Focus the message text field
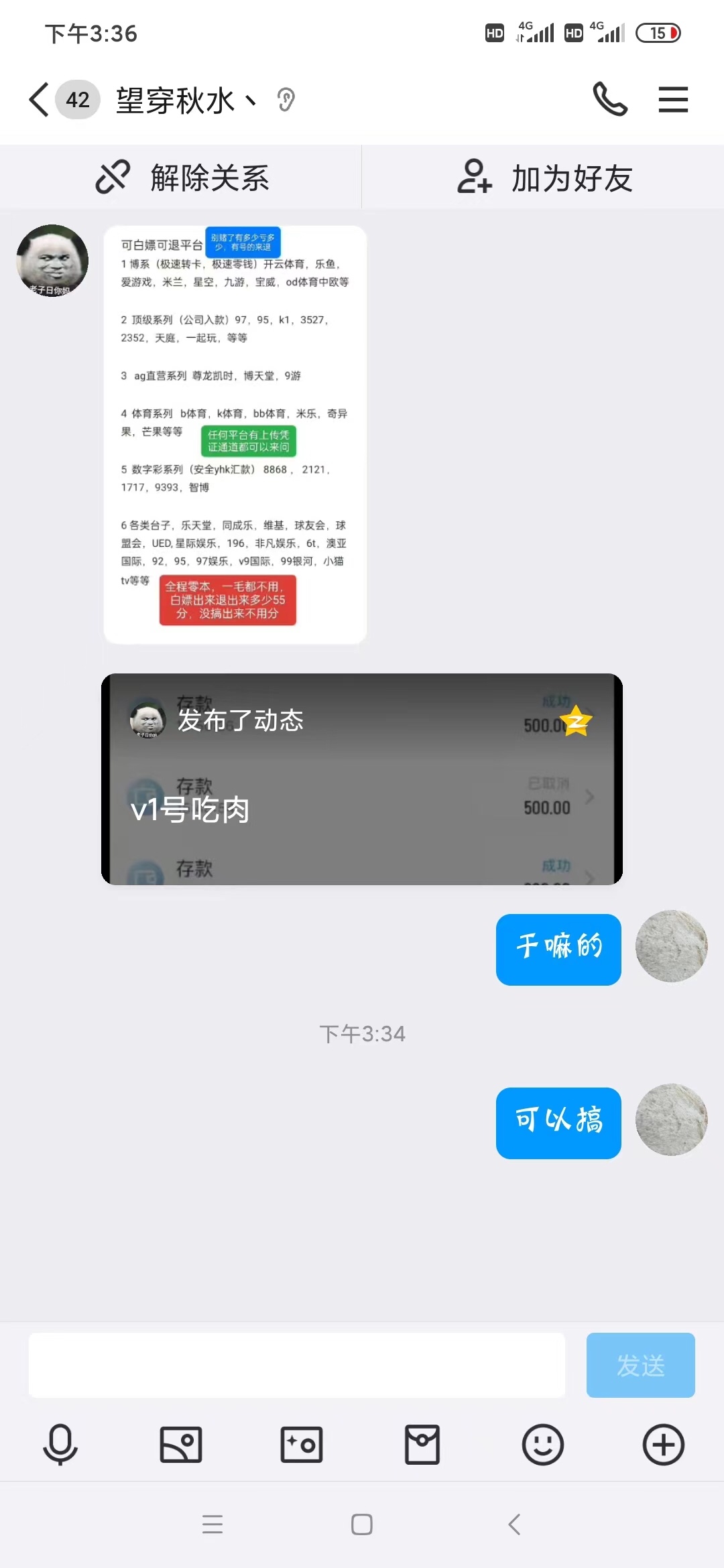Image resolution: width=724 pixels, height=1568 pixels. coord(296,1365)
